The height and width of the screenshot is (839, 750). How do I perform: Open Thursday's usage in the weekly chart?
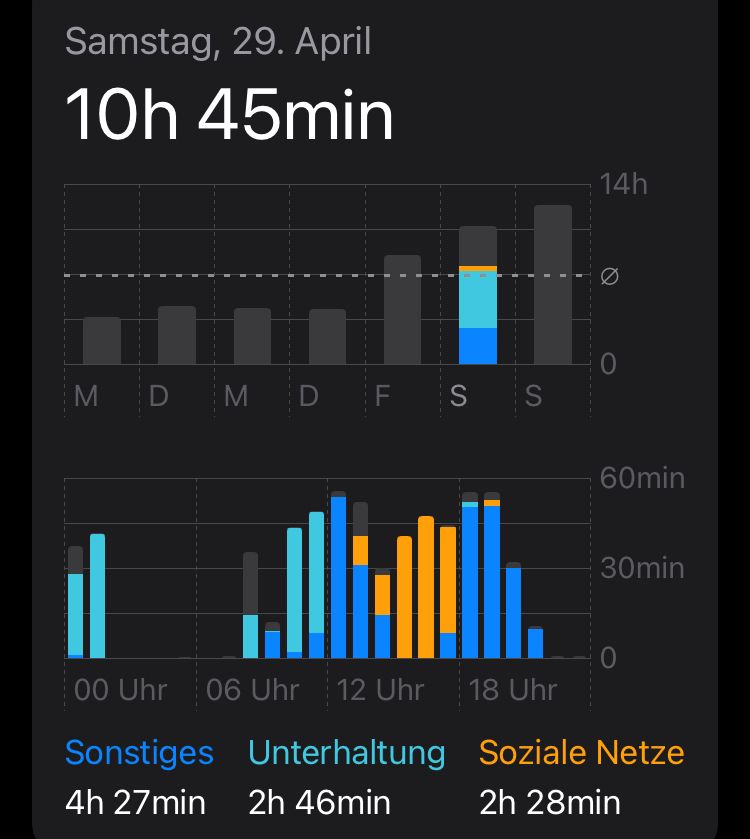[327, 337]
